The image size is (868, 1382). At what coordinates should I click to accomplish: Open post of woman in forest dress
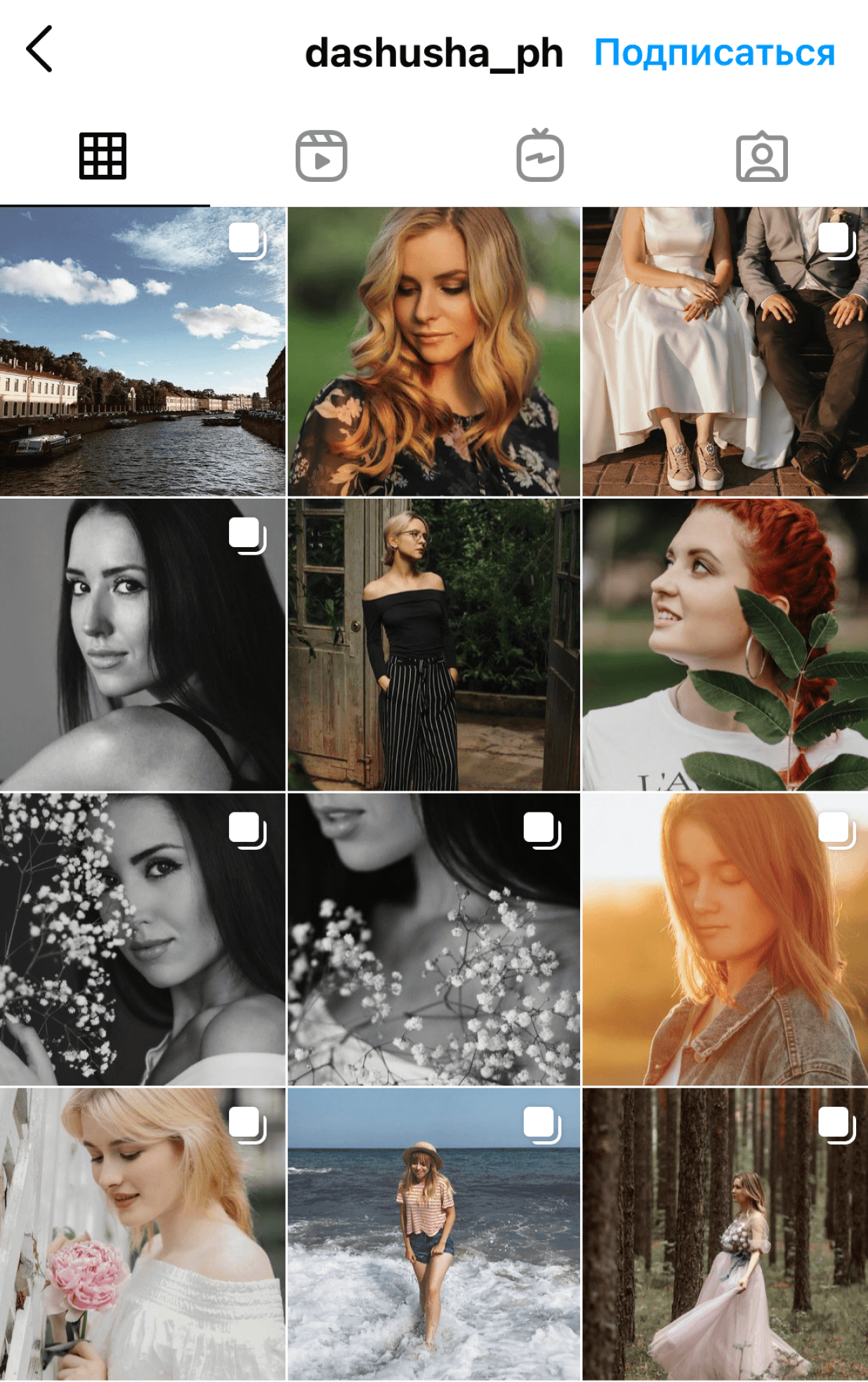725,1234
